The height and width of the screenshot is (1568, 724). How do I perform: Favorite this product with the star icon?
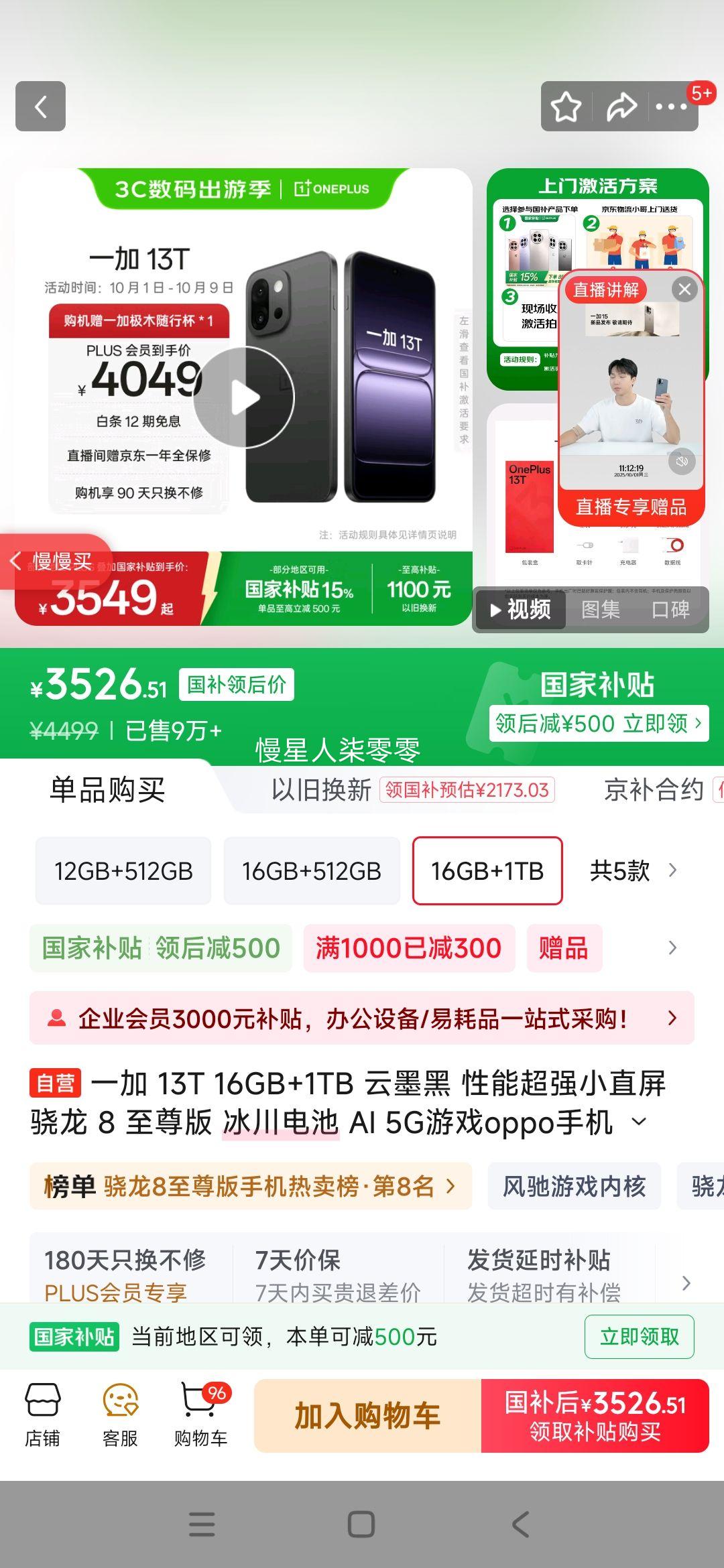point(566,107)
